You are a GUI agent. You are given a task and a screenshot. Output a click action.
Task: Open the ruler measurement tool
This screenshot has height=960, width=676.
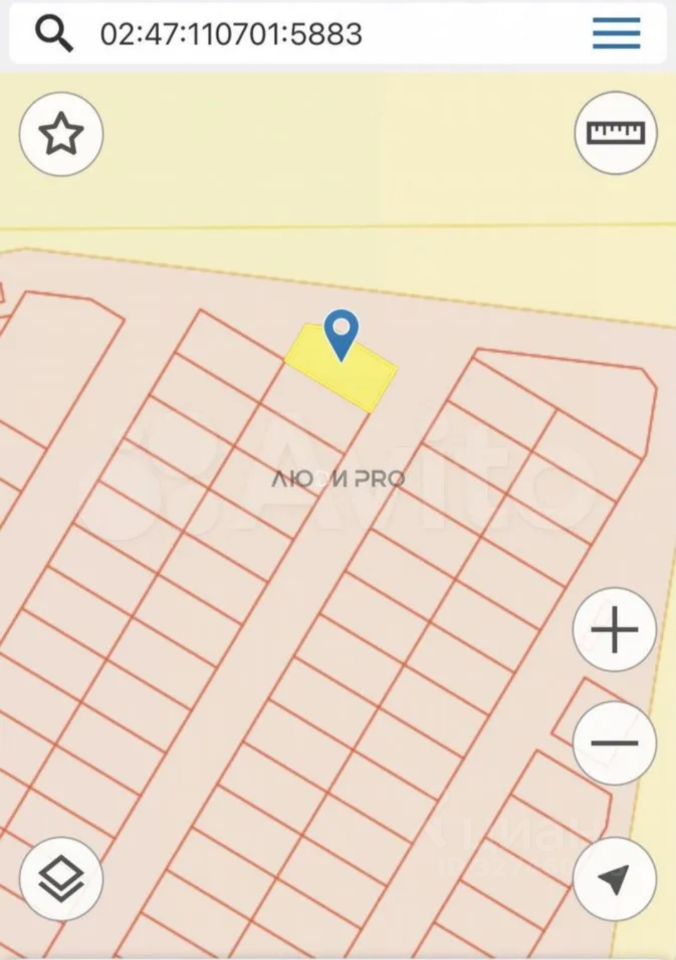pos(616,133)
